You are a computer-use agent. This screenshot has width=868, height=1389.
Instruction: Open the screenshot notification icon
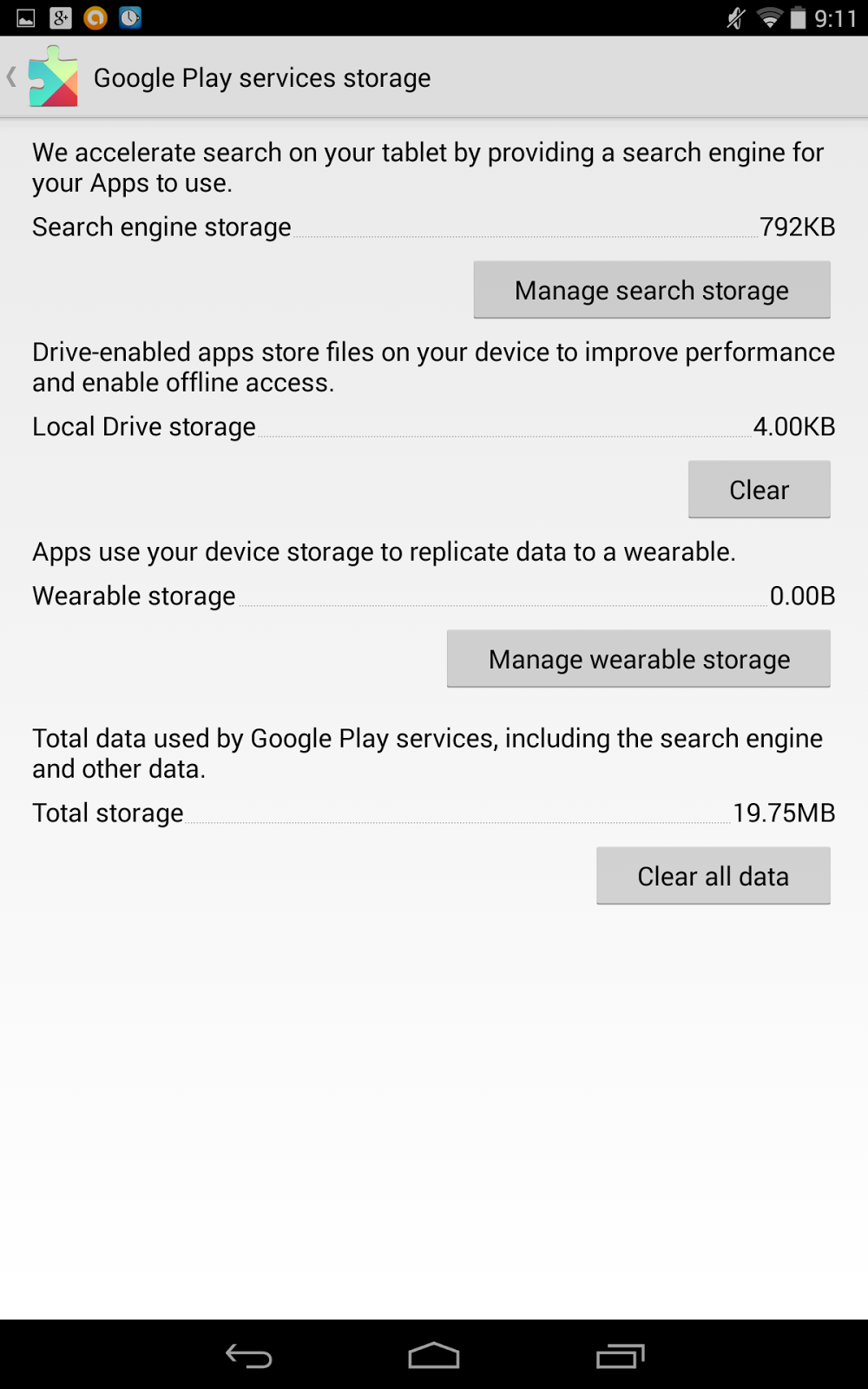25,16
